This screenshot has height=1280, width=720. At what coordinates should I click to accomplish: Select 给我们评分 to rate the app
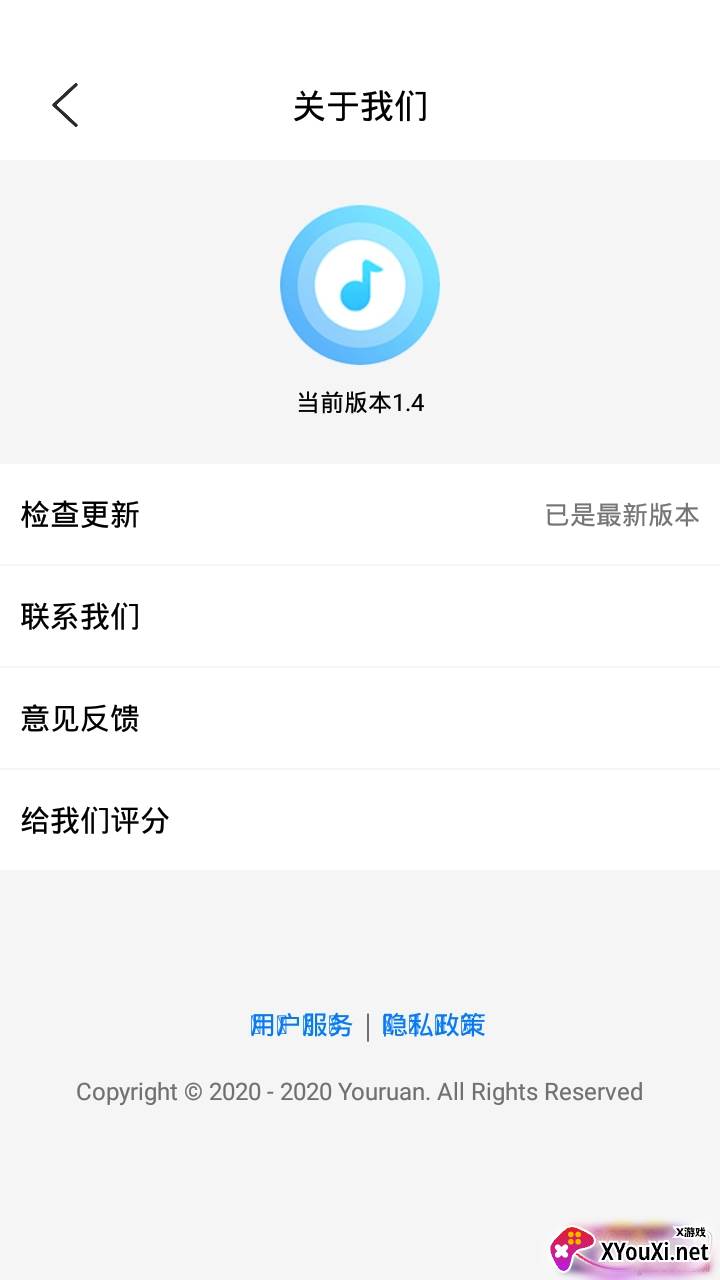coord(360,821)
